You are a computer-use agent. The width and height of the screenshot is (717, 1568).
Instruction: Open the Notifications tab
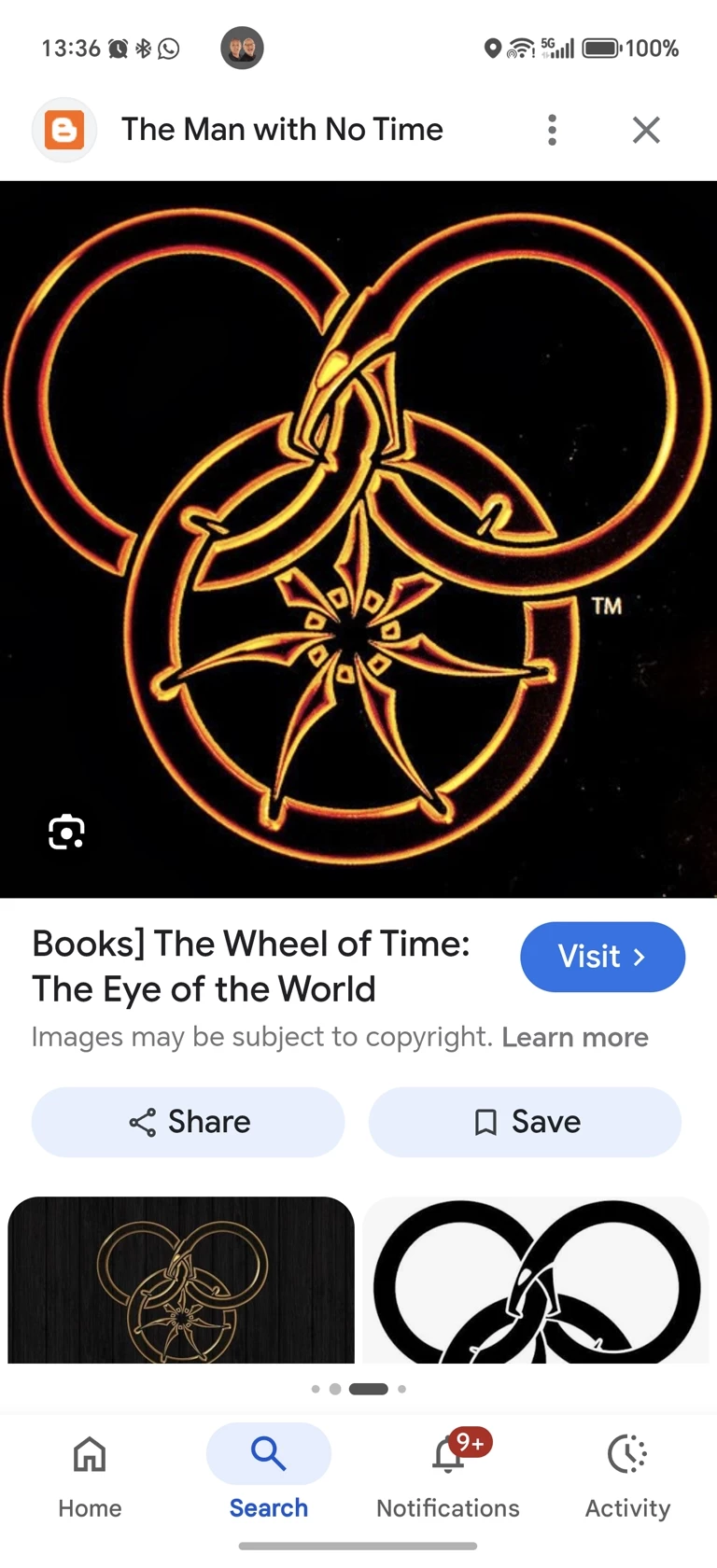[x=448, y=1473]
